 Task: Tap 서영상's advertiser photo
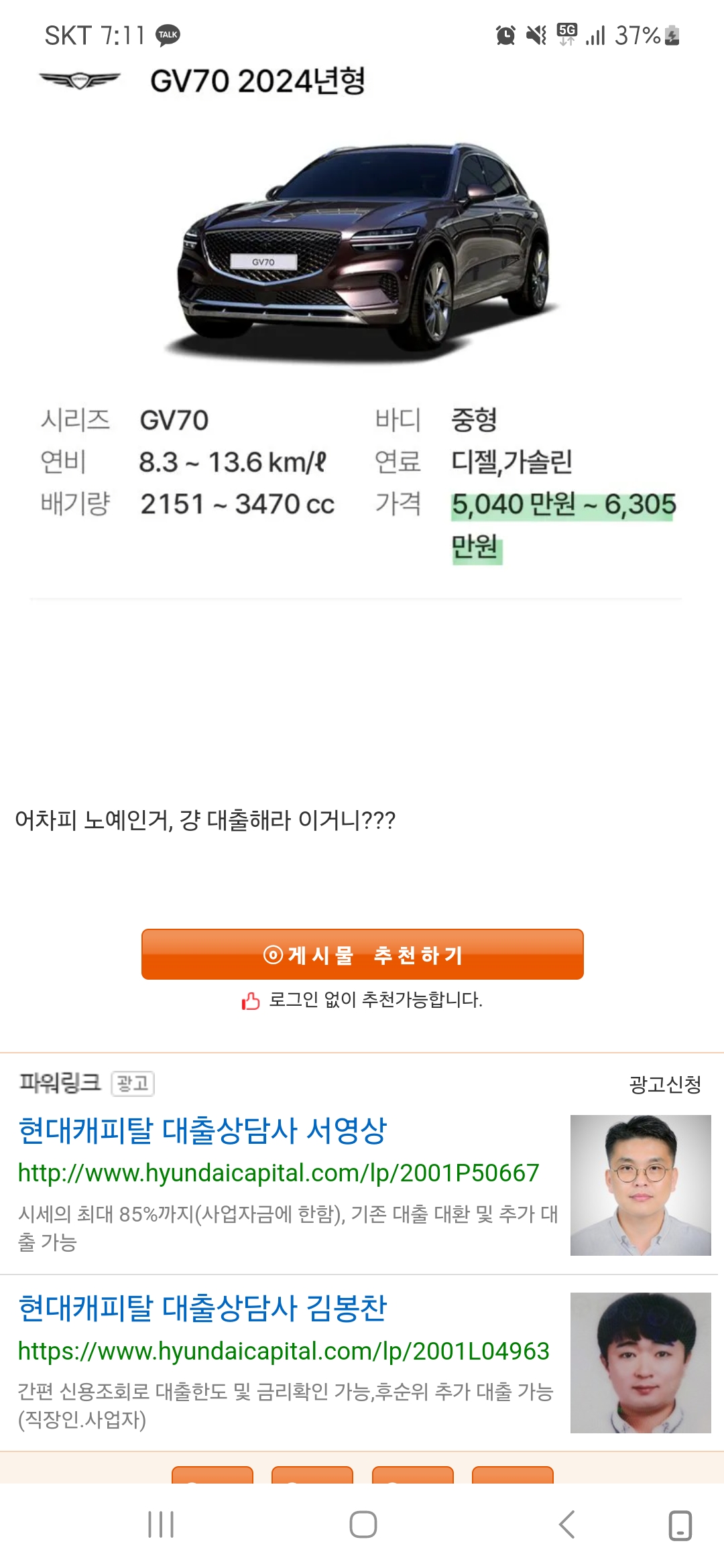click(x=640, y=1185)
